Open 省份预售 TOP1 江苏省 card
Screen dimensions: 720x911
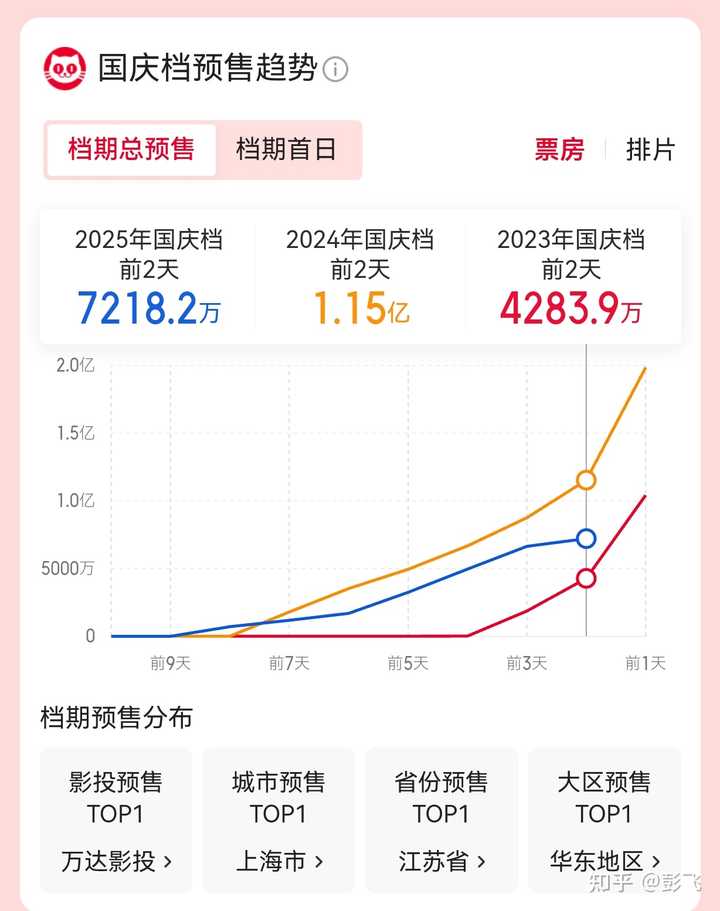pyautogui.click(x=442, y=820)
